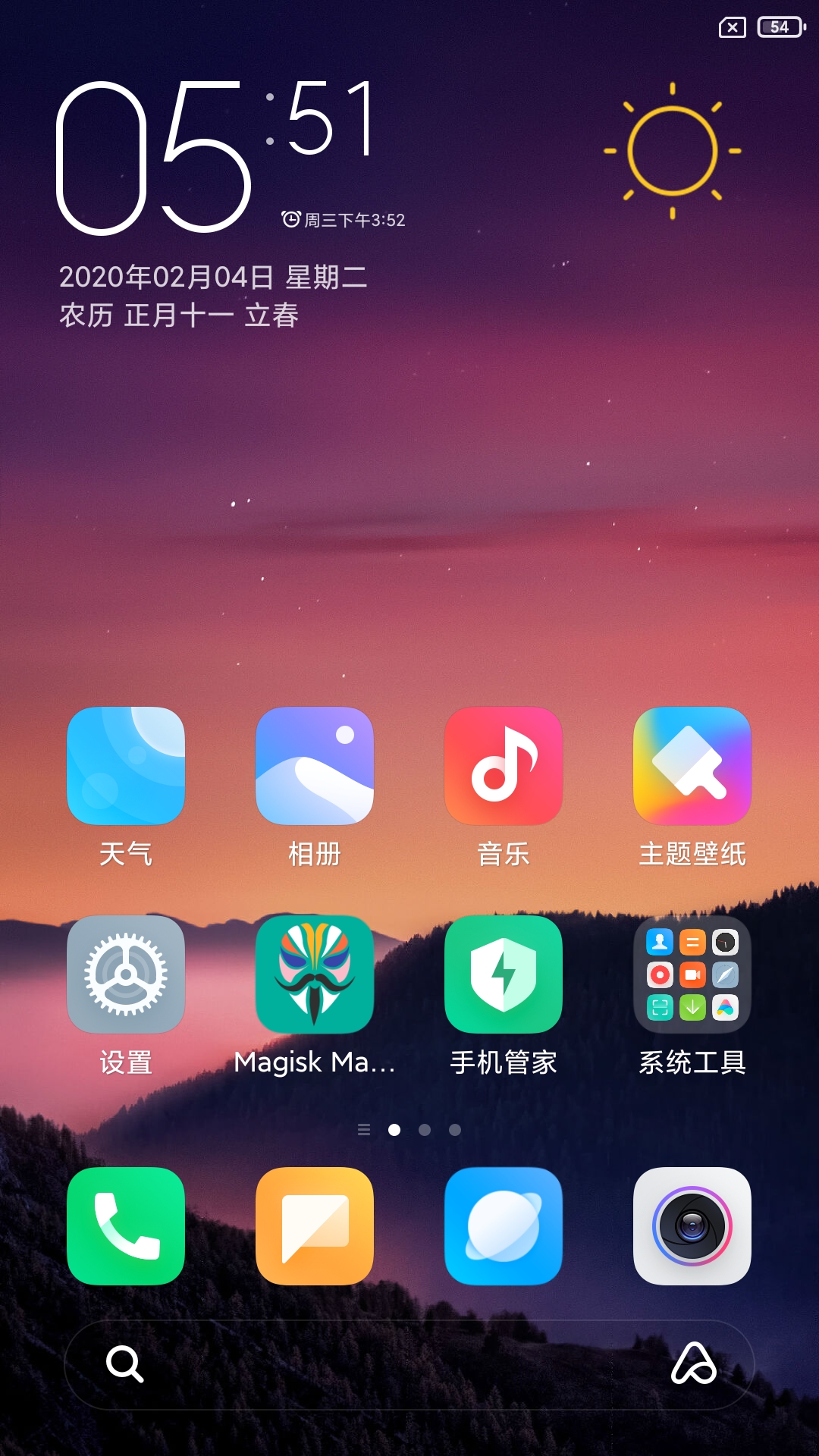Screen dimensions: 819x1456
Task: Open 设置 settings
Action: [126, 974]
